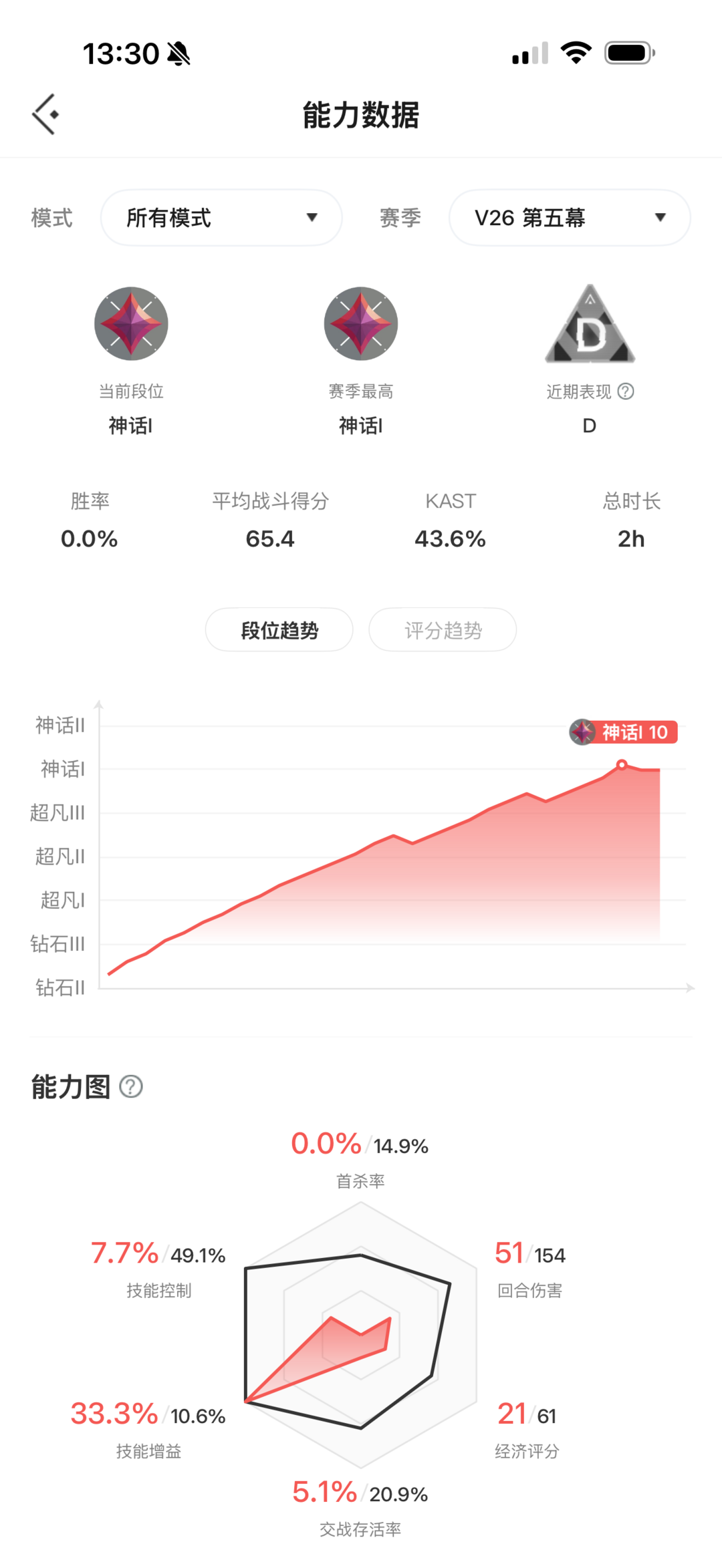The width and height of the screenshot is (722, 1568).
Task: Open the 所有模式 mode dropdown
Action: 221,218
